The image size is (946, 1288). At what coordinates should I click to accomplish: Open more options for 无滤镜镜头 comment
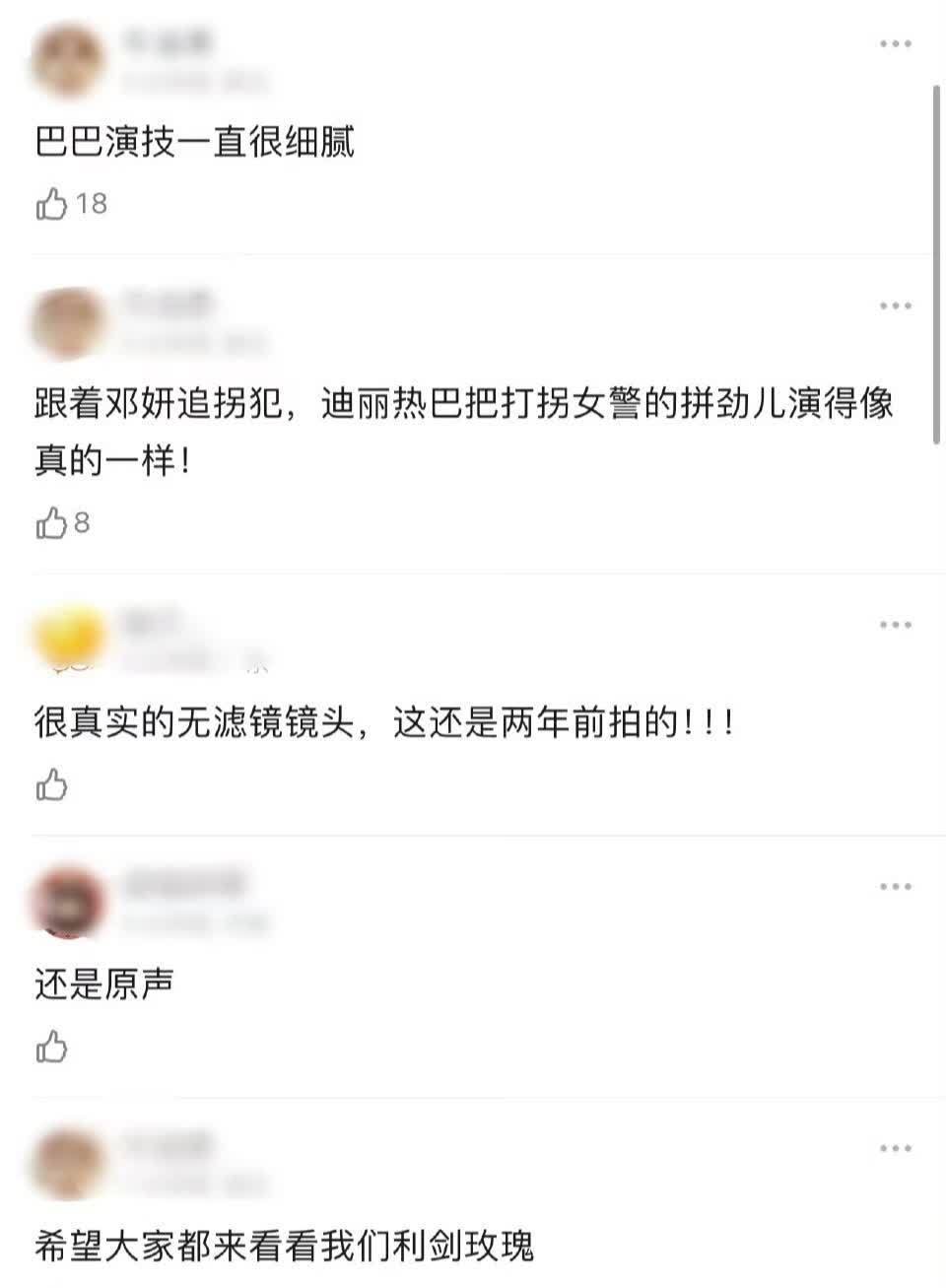[x=895, y=625]
